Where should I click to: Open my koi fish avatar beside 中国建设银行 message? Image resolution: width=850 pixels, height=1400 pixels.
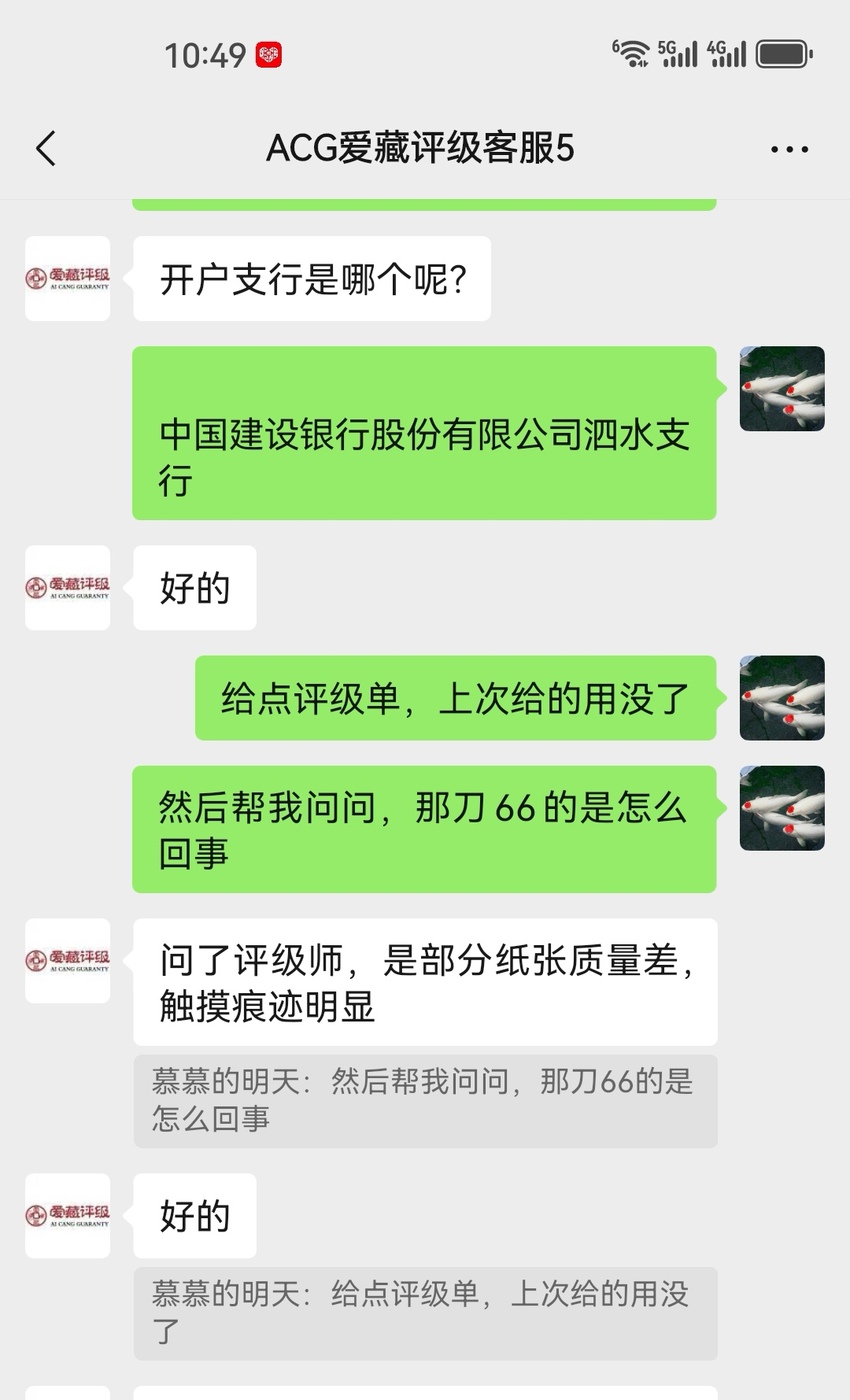coord(782,389)
